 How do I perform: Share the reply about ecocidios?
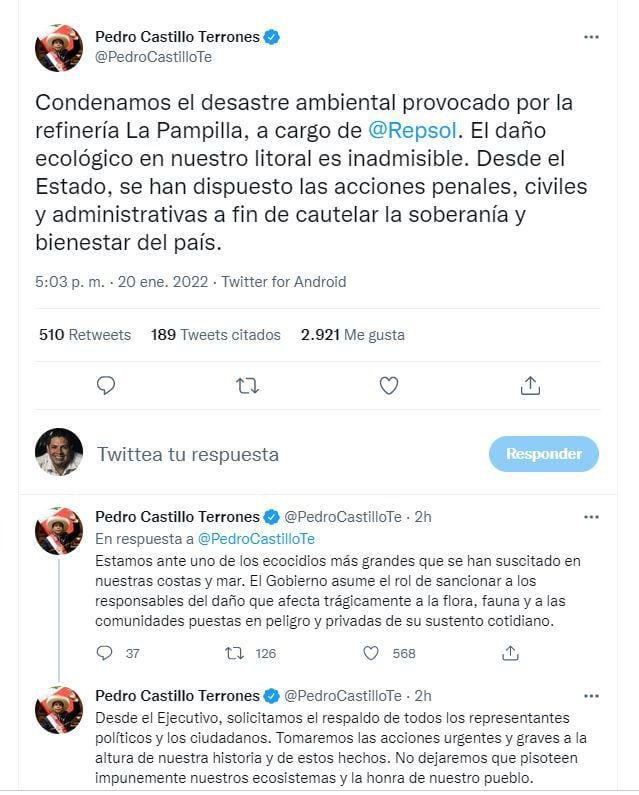(510, 653)
